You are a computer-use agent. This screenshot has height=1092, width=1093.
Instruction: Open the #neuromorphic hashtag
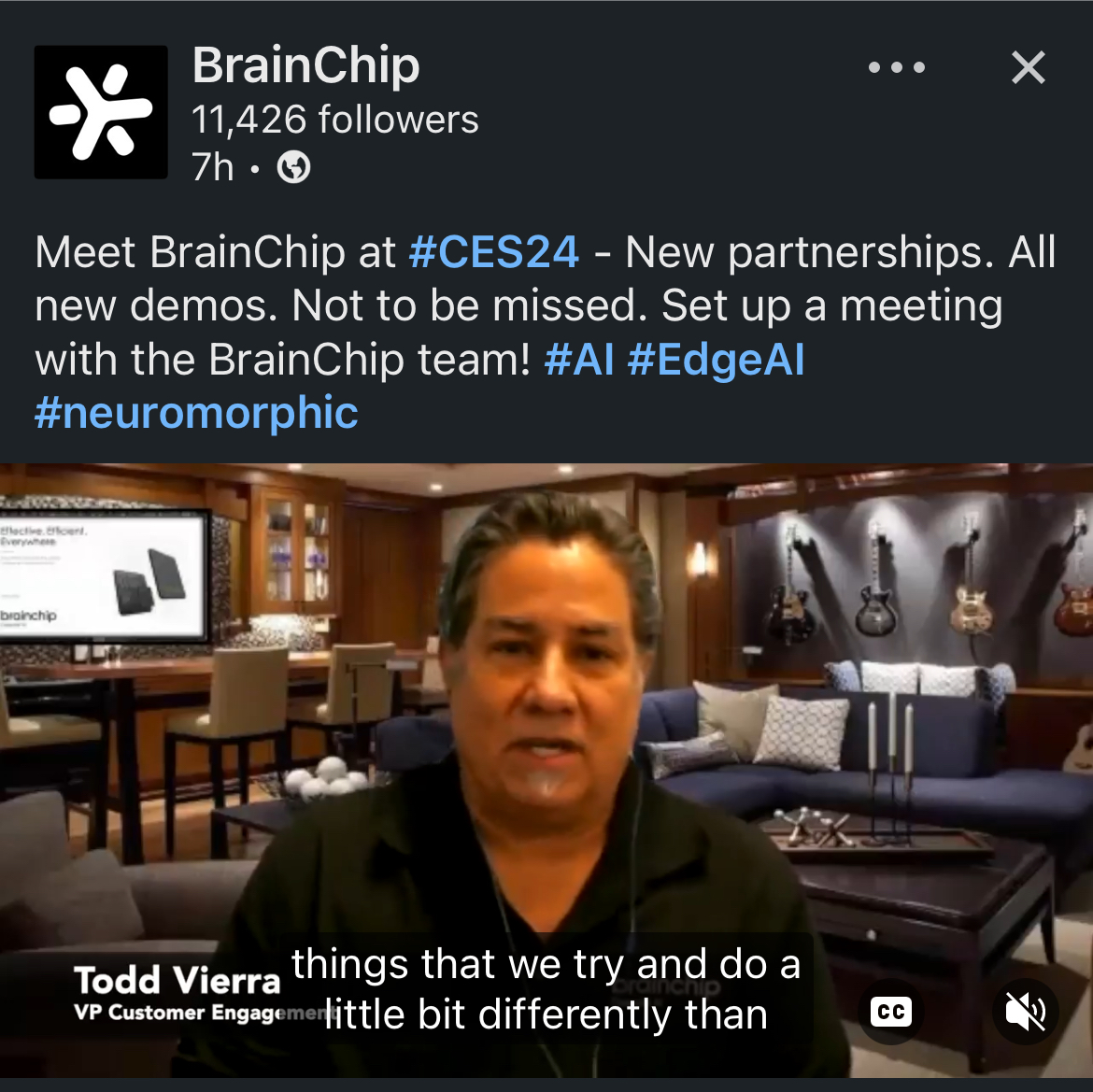coord(196,412)
